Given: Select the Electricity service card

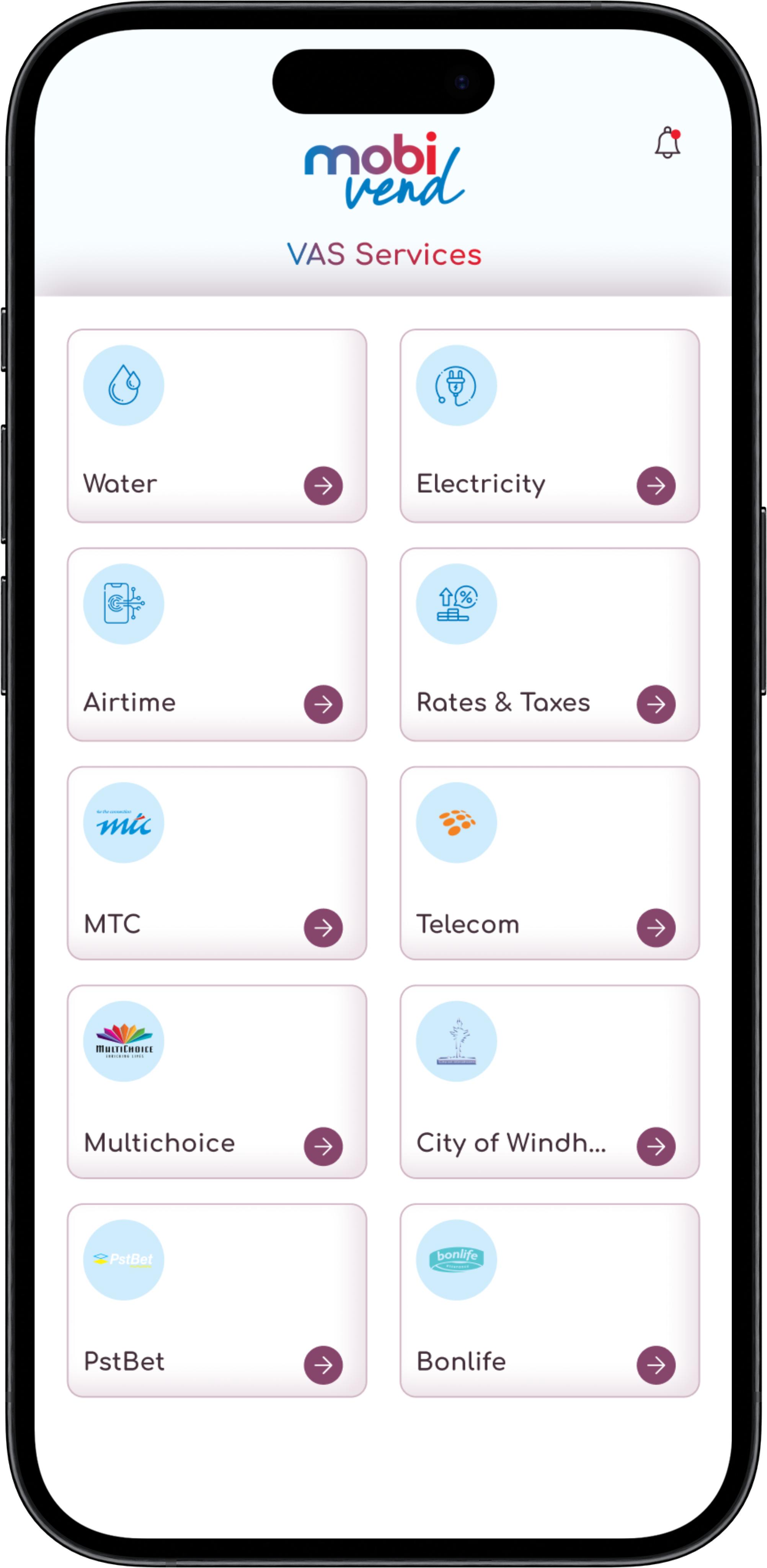Looking at the screenshot, I should click(549, 425).
